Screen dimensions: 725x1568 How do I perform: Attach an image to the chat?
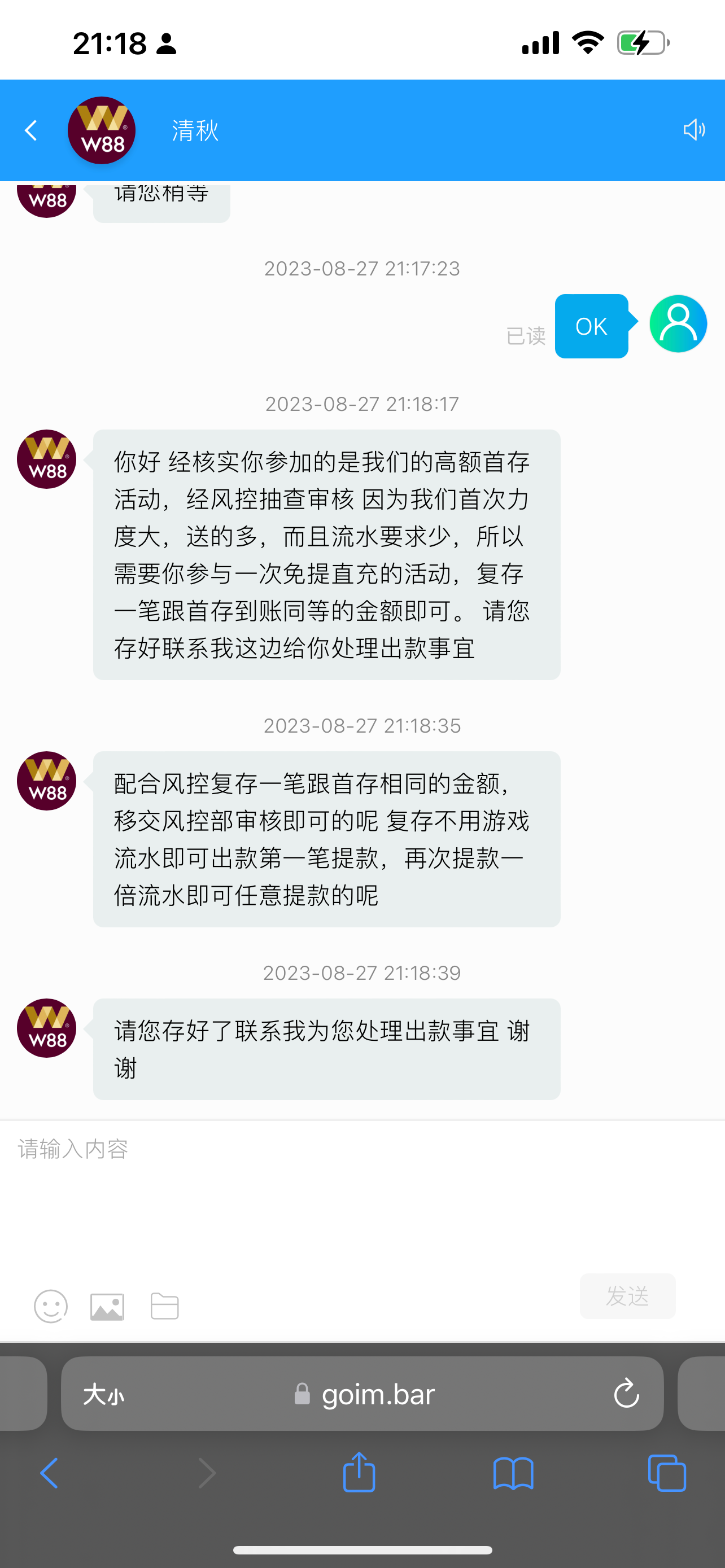pos(107,1306)
